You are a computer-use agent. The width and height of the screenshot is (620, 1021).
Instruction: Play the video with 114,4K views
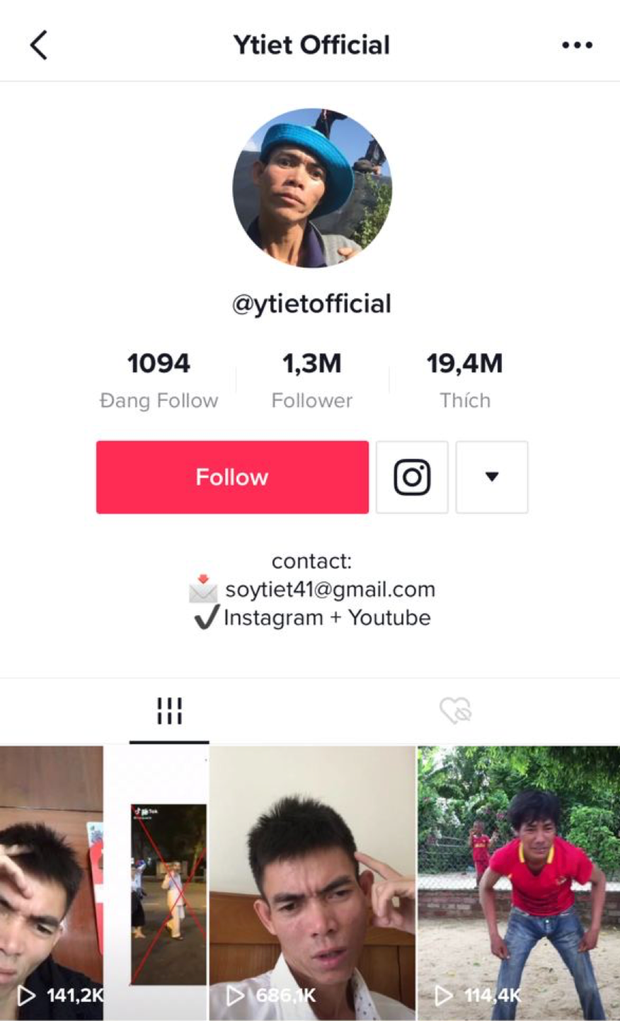pyautogui.click(x=518, y=882)
